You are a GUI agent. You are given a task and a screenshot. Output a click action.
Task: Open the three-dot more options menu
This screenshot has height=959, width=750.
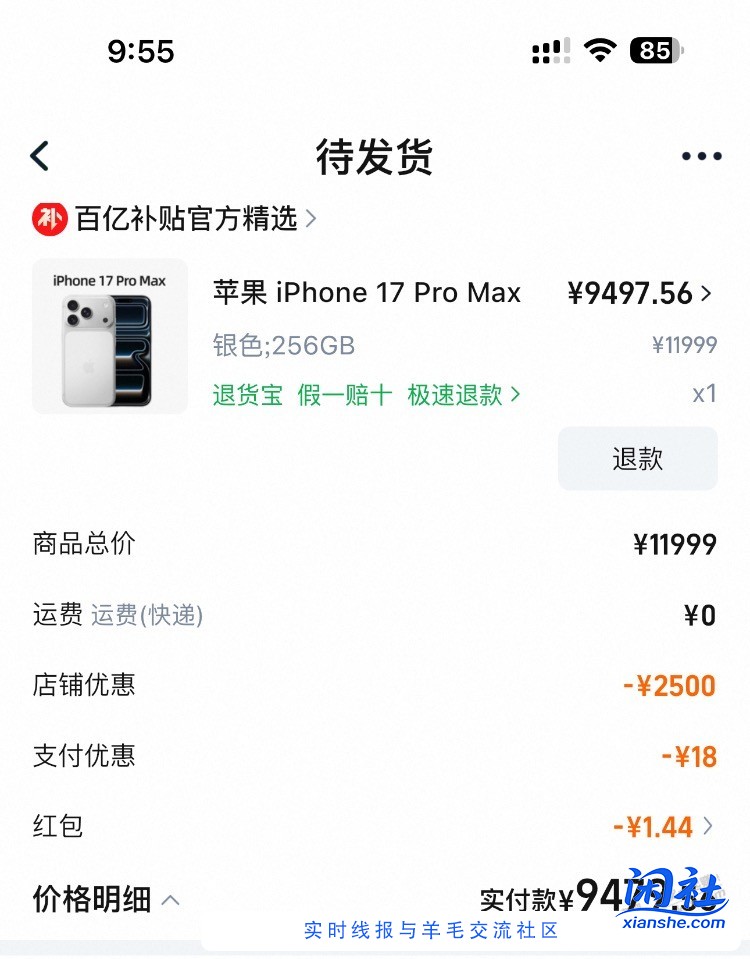700,156
